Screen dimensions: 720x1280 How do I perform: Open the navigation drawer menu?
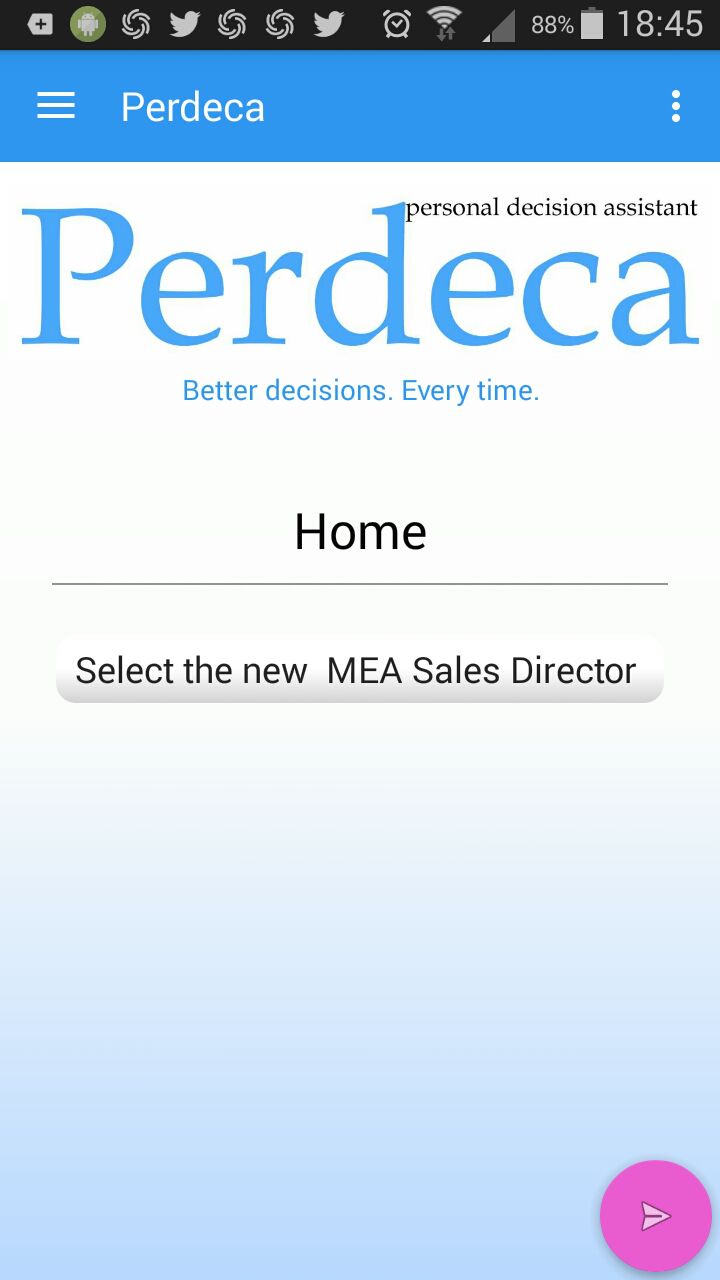tap(55, 105)
